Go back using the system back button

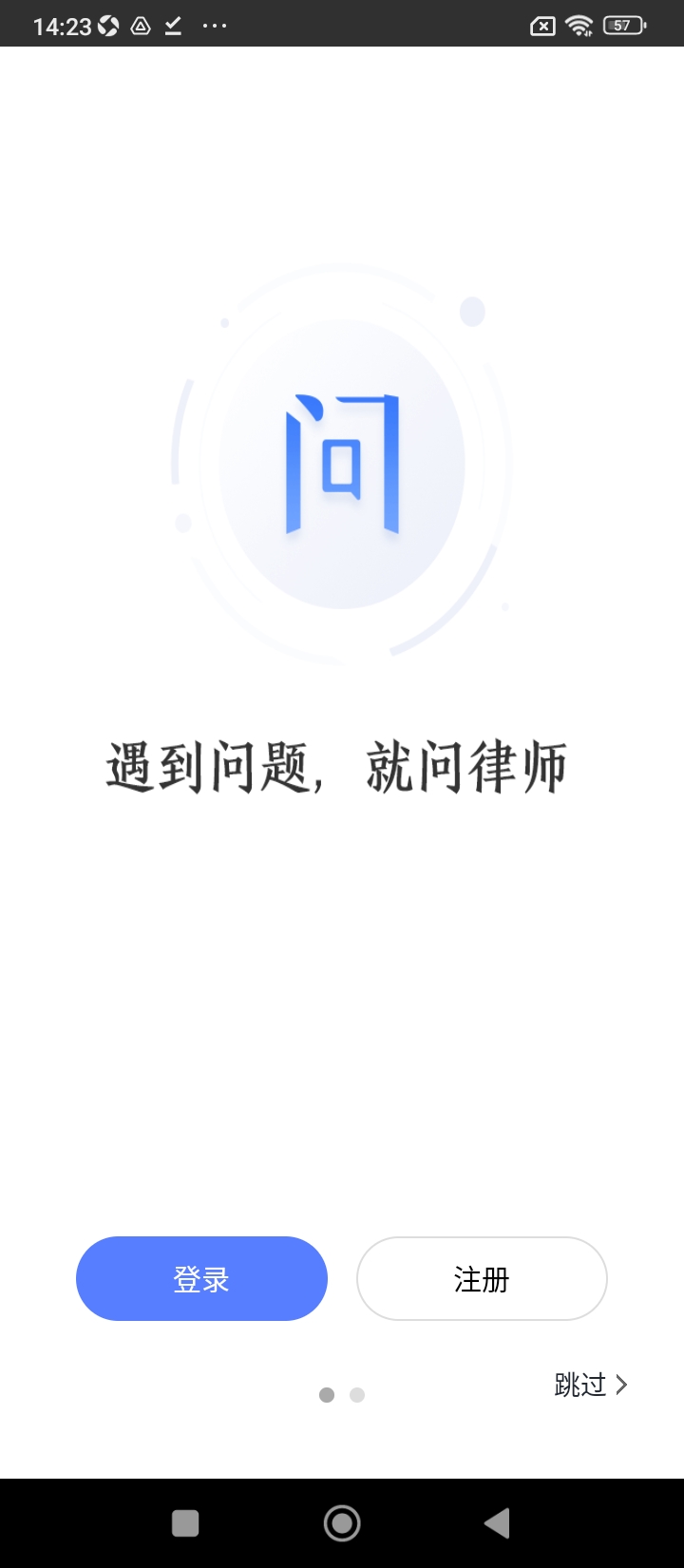(x=497, y=1523)
